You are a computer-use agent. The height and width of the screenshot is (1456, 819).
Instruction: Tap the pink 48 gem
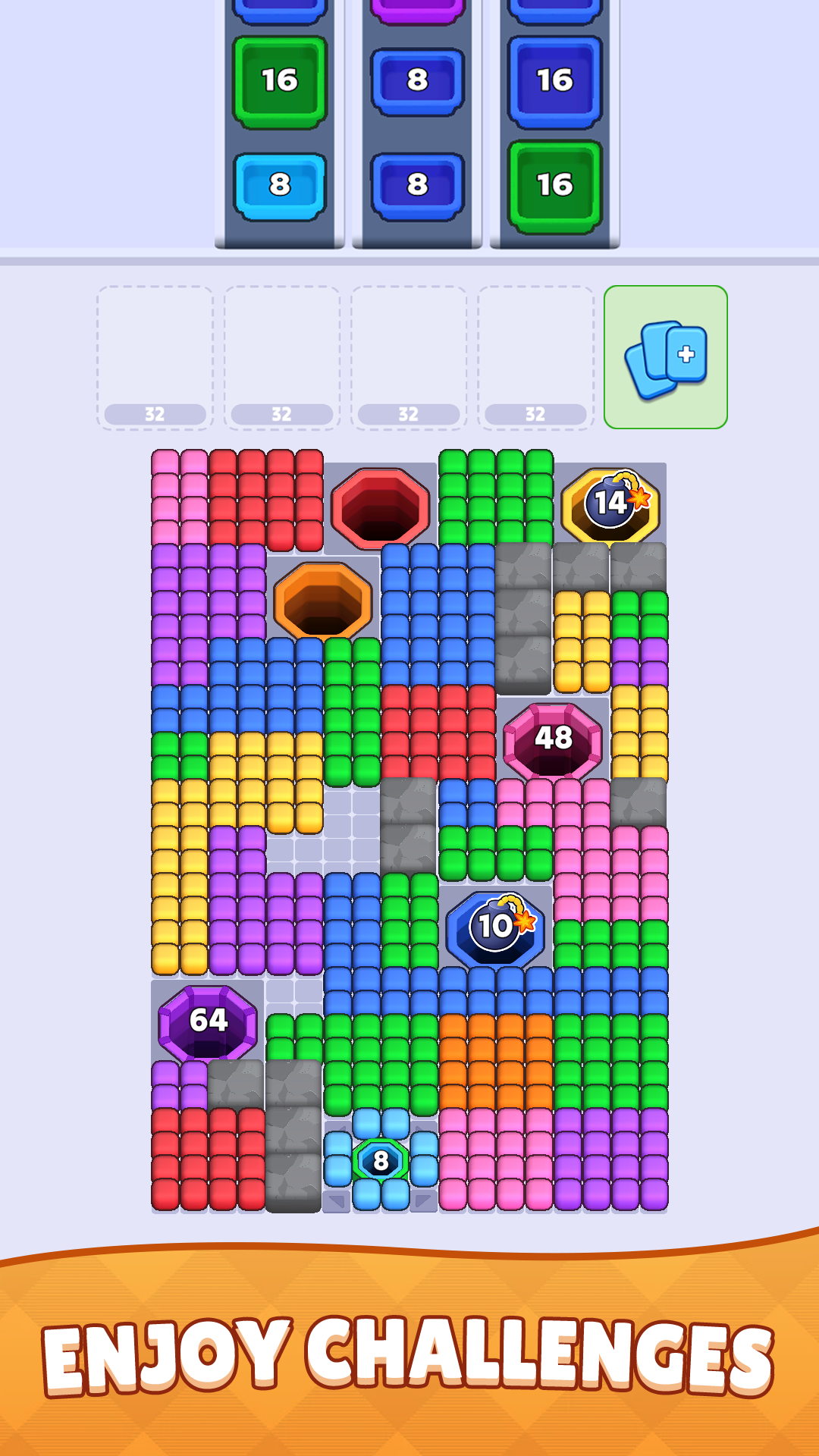[x=552, y=738]
